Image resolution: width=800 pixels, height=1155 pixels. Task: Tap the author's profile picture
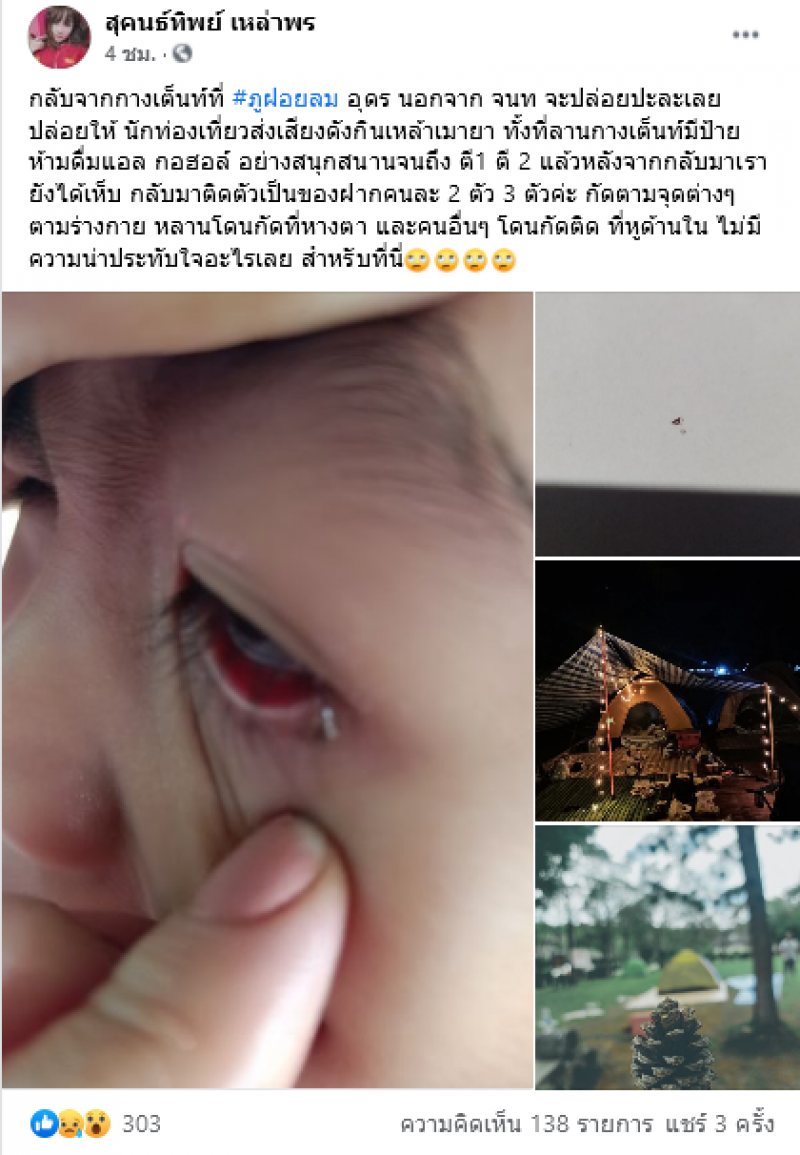coord(59,37)
